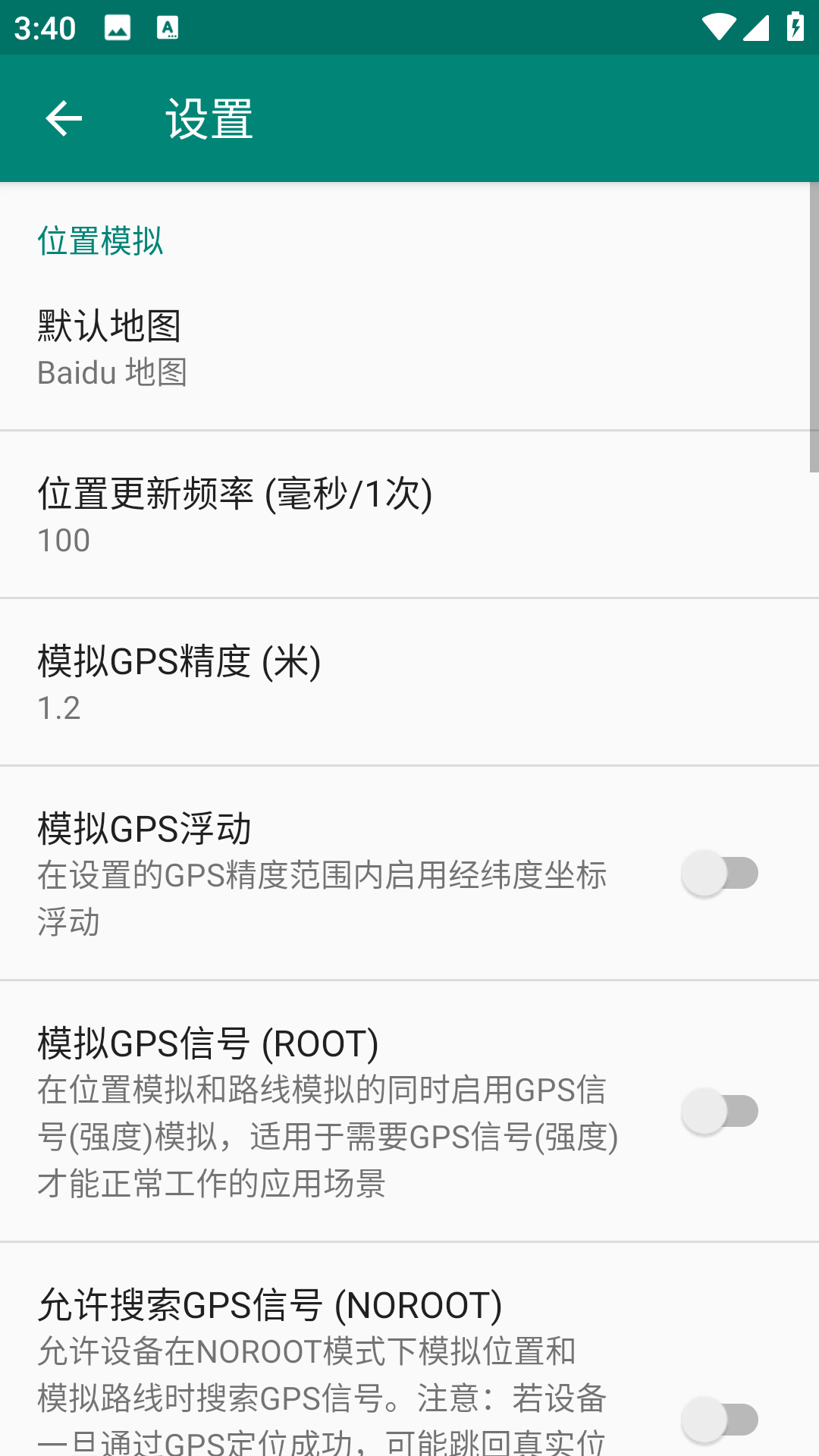819x1456 pixels.
Task: Select the 位置模拟 section header
Action: coord(101,241)
